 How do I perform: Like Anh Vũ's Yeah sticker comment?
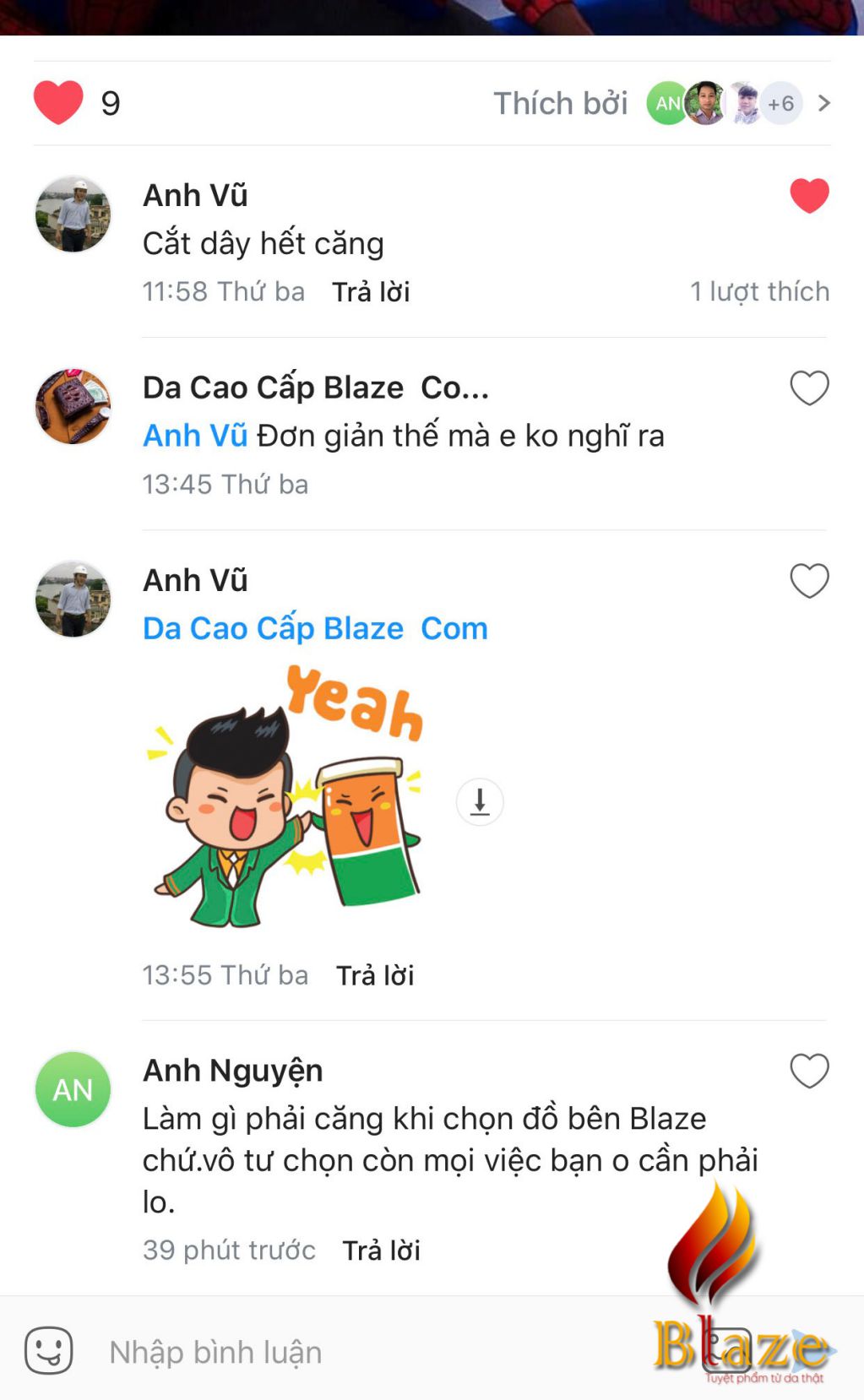[x=809, y=581]
